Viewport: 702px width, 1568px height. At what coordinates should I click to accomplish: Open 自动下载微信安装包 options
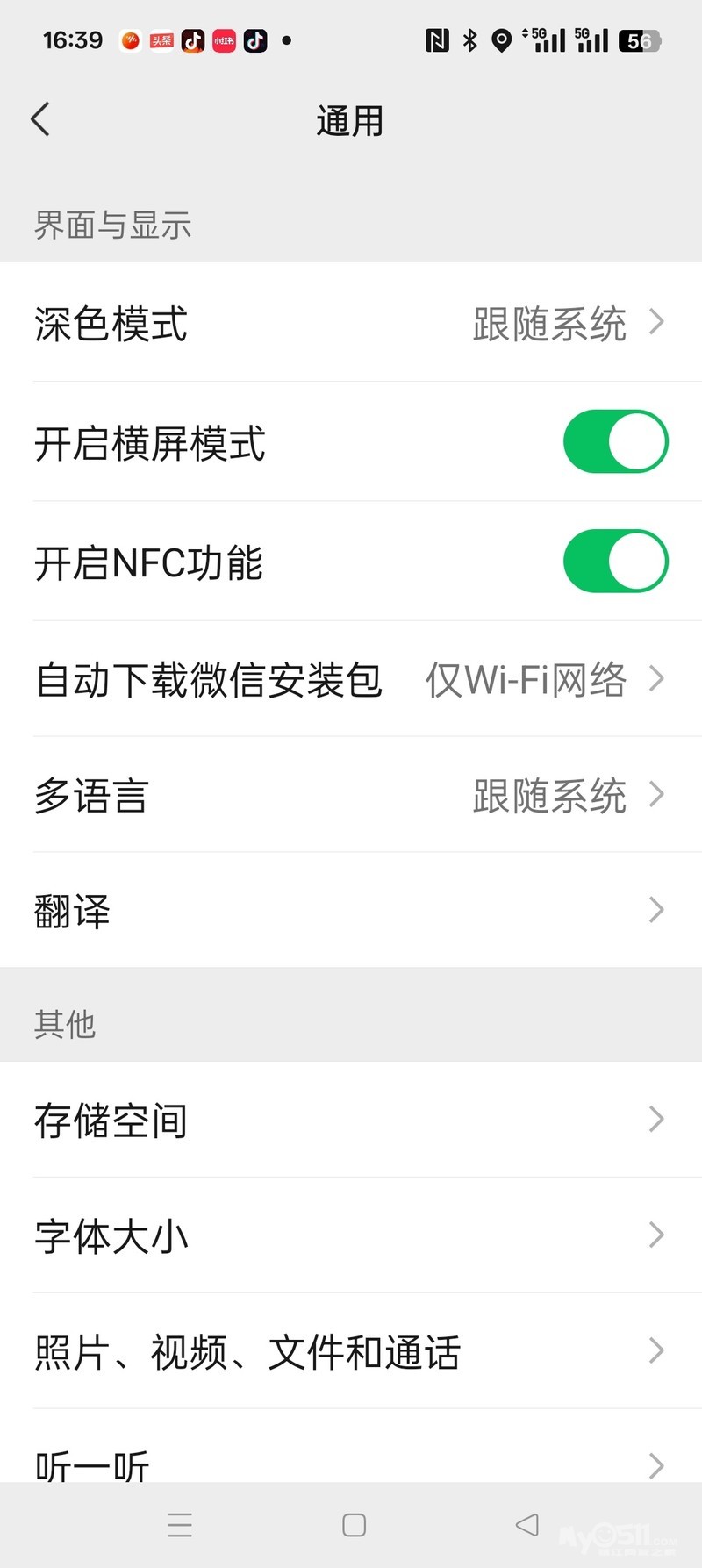[x=351, y=679]
